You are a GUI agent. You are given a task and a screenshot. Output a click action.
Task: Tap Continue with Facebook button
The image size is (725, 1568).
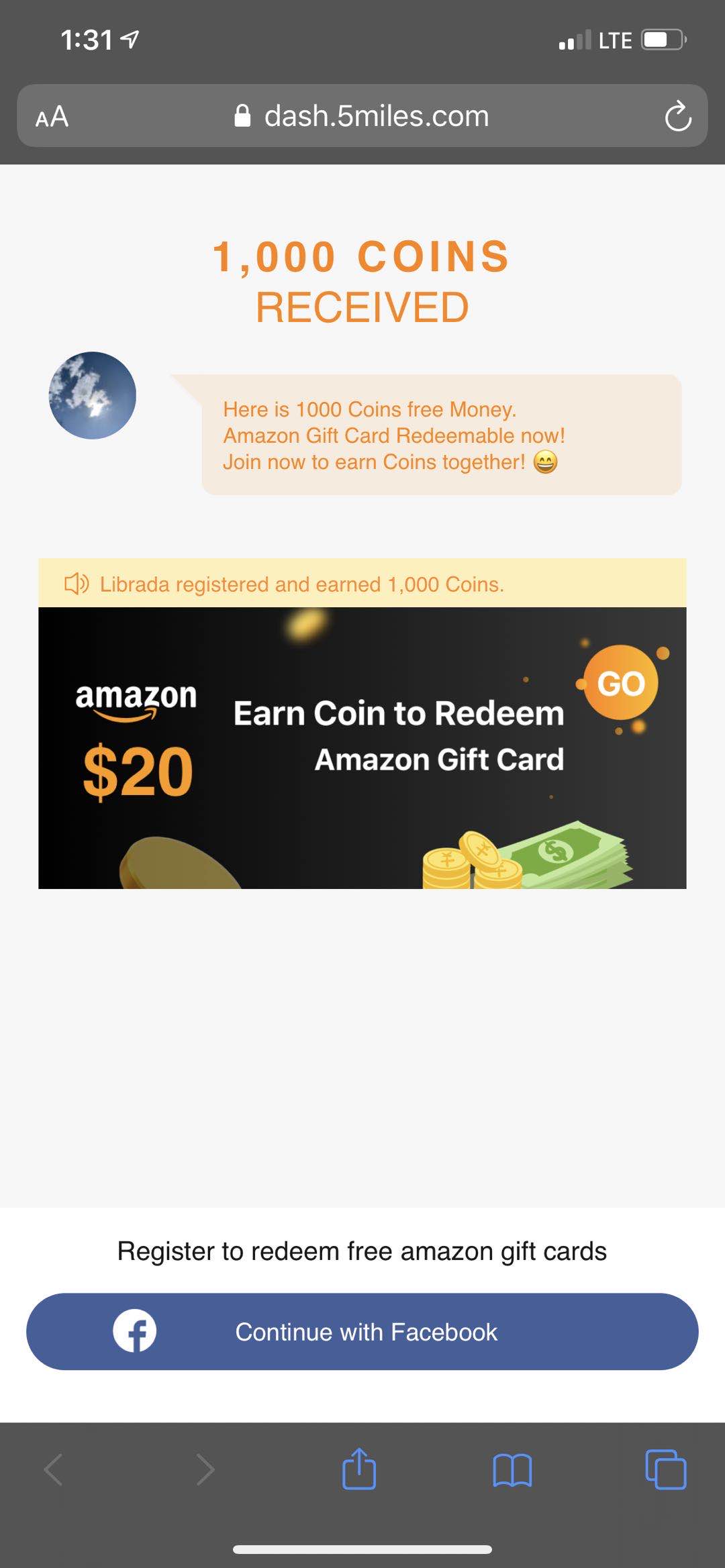pyautogui.click(x=362, y=1331)
